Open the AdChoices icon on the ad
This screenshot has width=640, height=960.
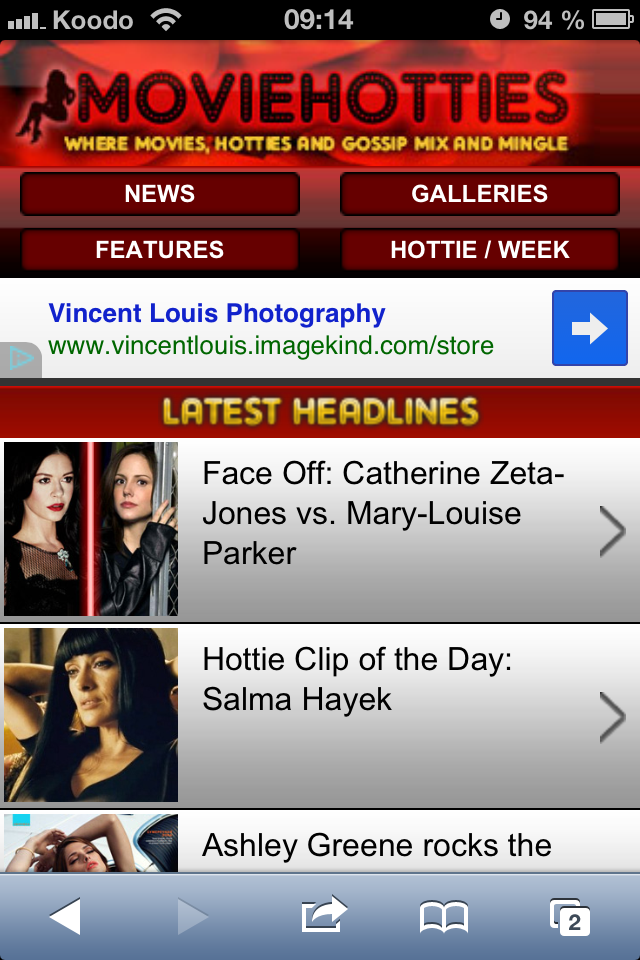tap(20, 359)
